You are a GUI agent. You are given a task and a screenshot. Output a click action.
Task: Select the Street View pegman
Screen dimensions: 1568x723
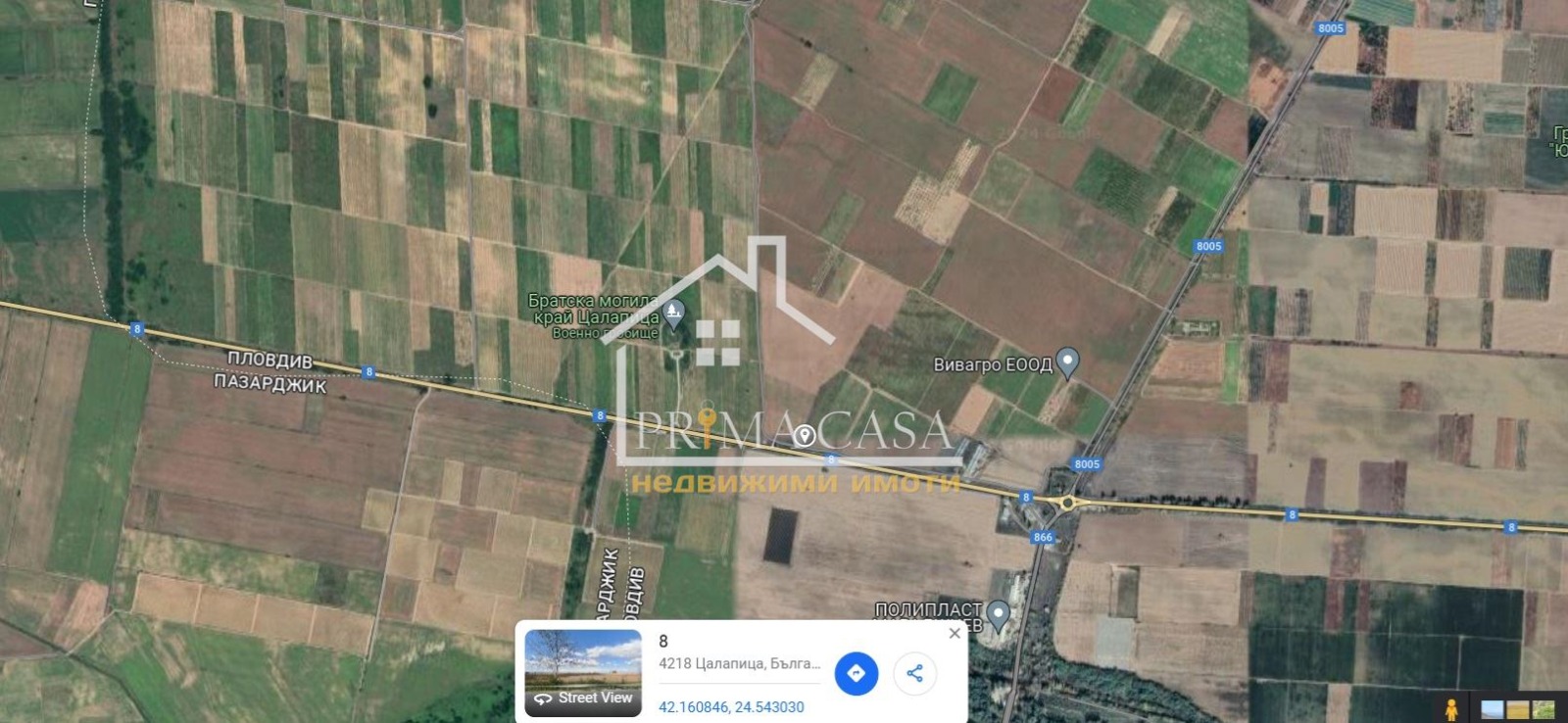tap(1451, 708)
